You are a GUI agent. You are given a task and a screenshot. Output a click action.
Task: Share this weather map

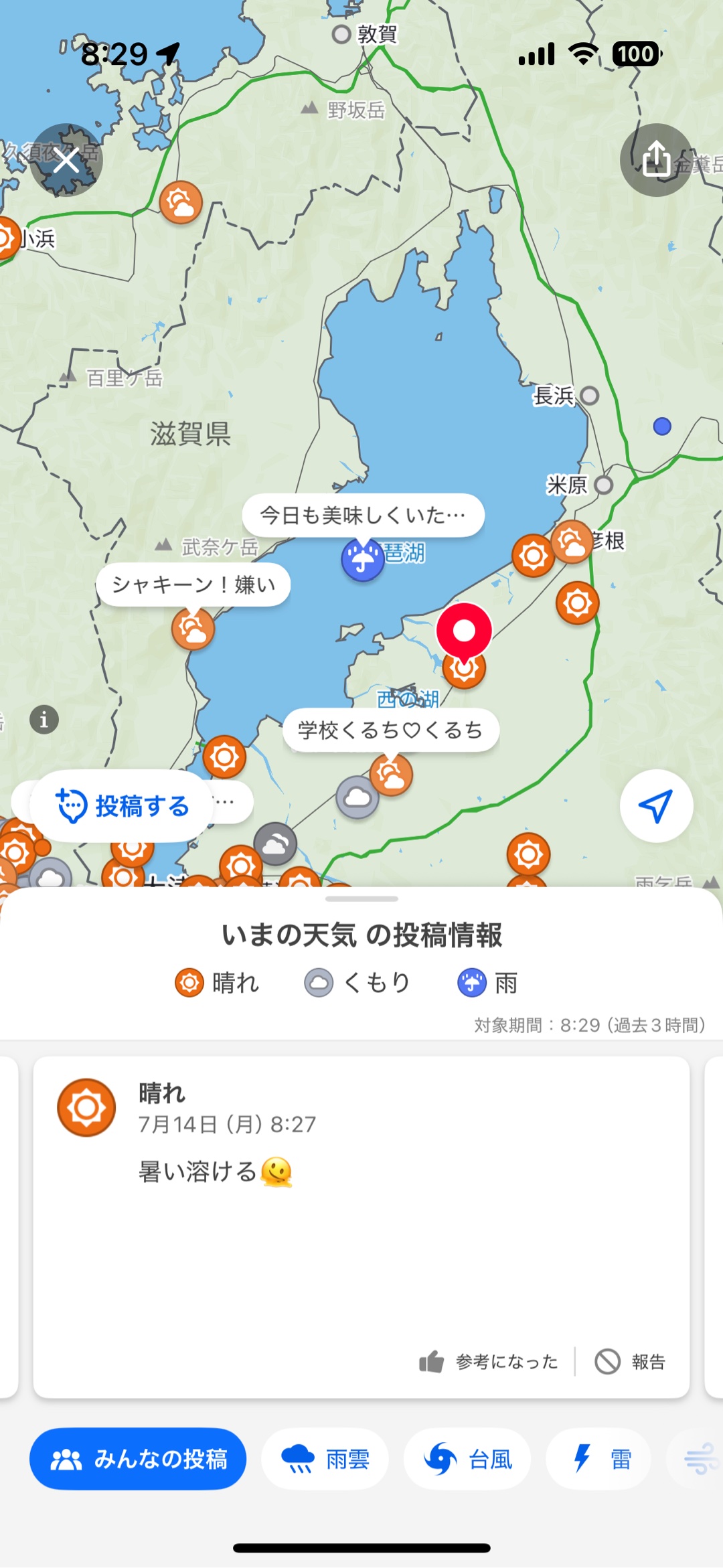(656, 160)
